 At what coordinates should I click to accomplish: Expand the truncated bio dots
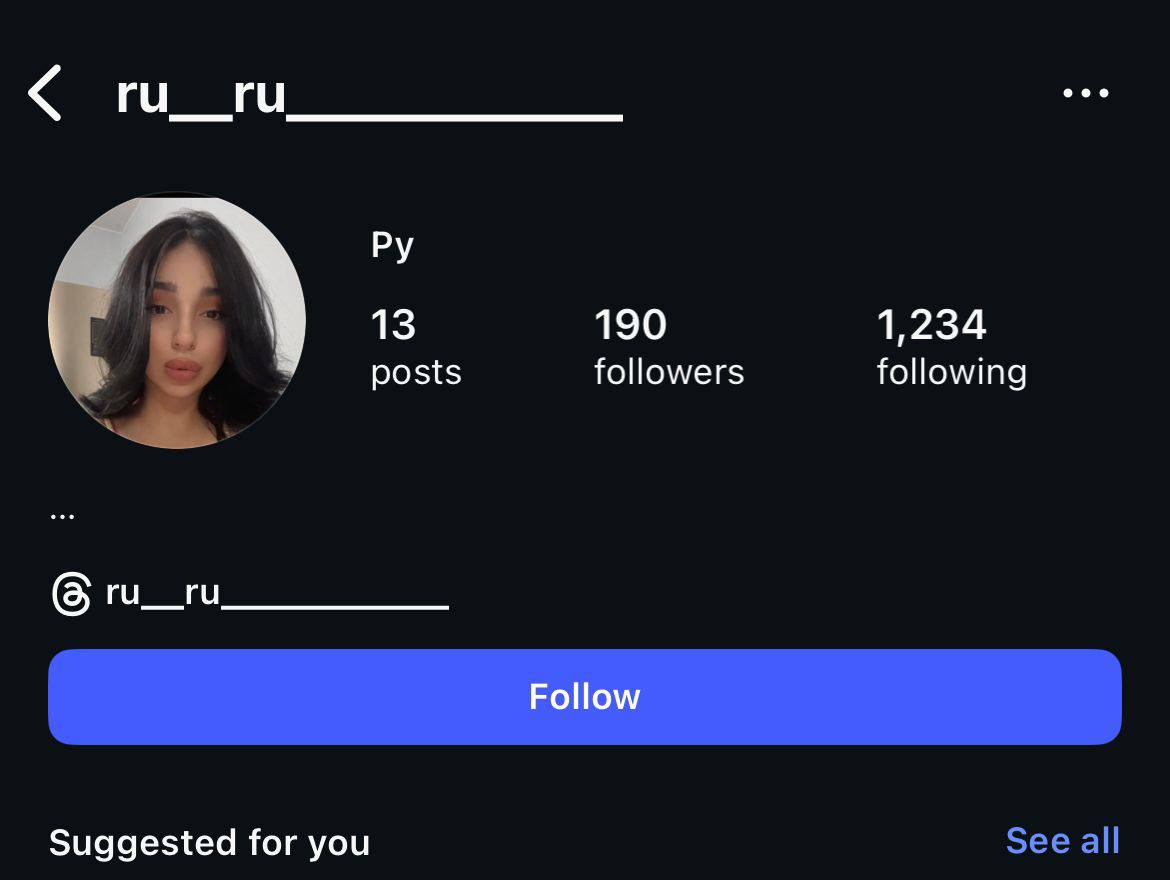point(62,516)
